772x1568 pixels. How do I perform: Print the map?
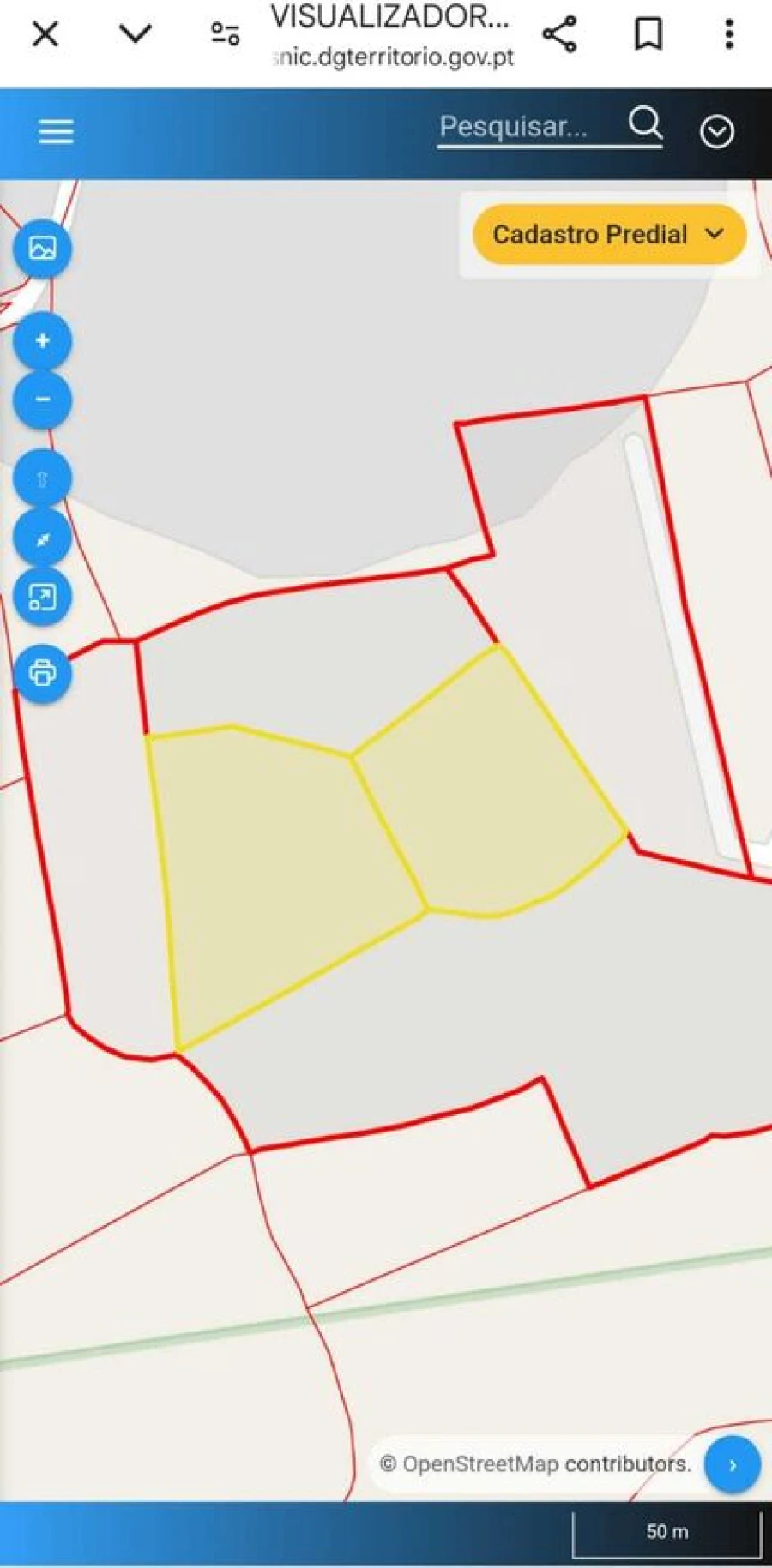point(43,673)
